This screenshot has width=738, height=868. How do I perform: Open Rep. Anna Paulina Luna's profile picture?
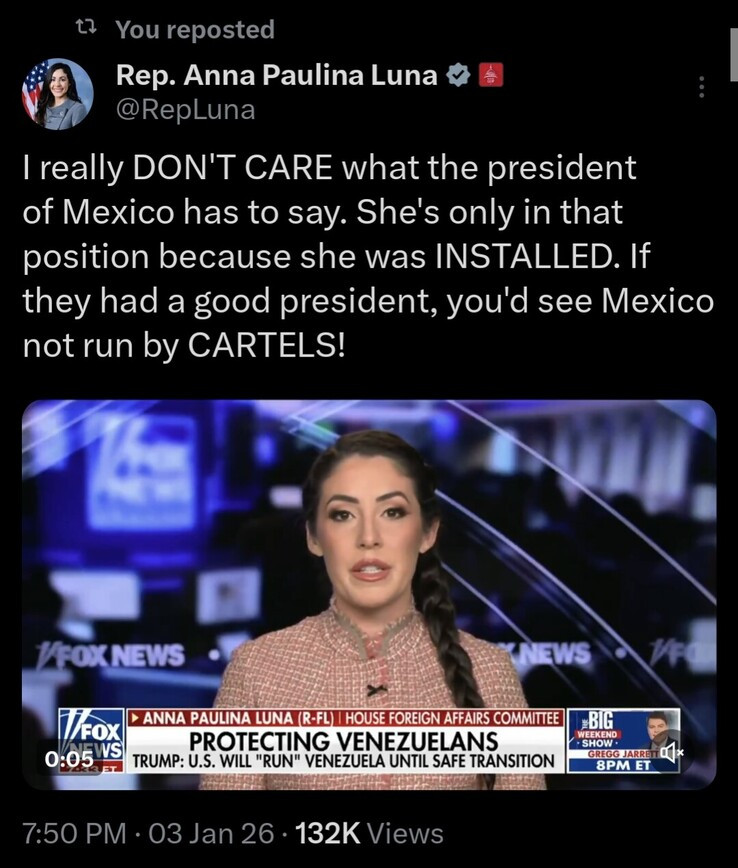(x=58, y=93)
